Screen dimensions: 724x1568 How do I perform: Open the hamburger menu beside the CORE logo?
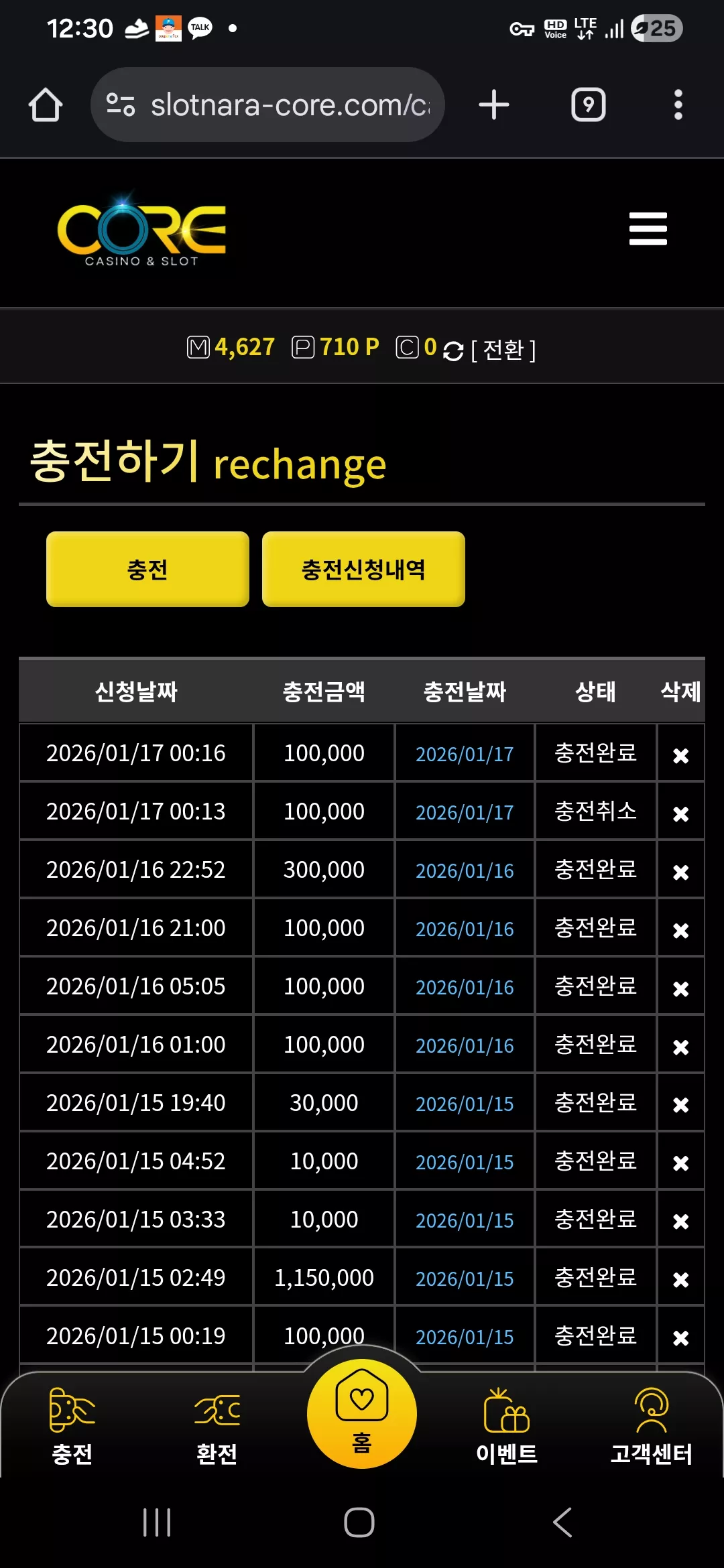tap(648, 228)
